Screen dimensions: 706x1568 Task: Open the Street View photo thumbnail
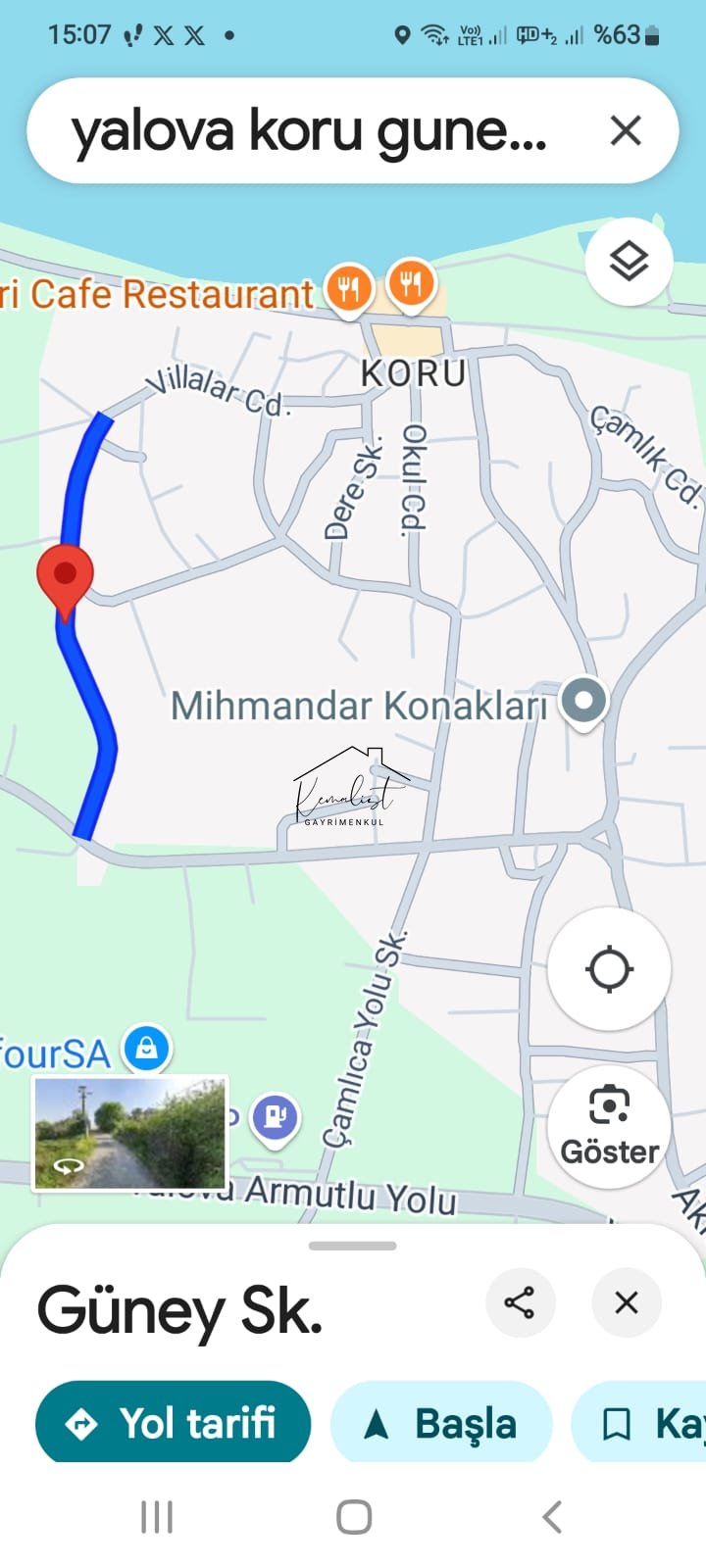pyautogui.click(x=130, y=1133)
